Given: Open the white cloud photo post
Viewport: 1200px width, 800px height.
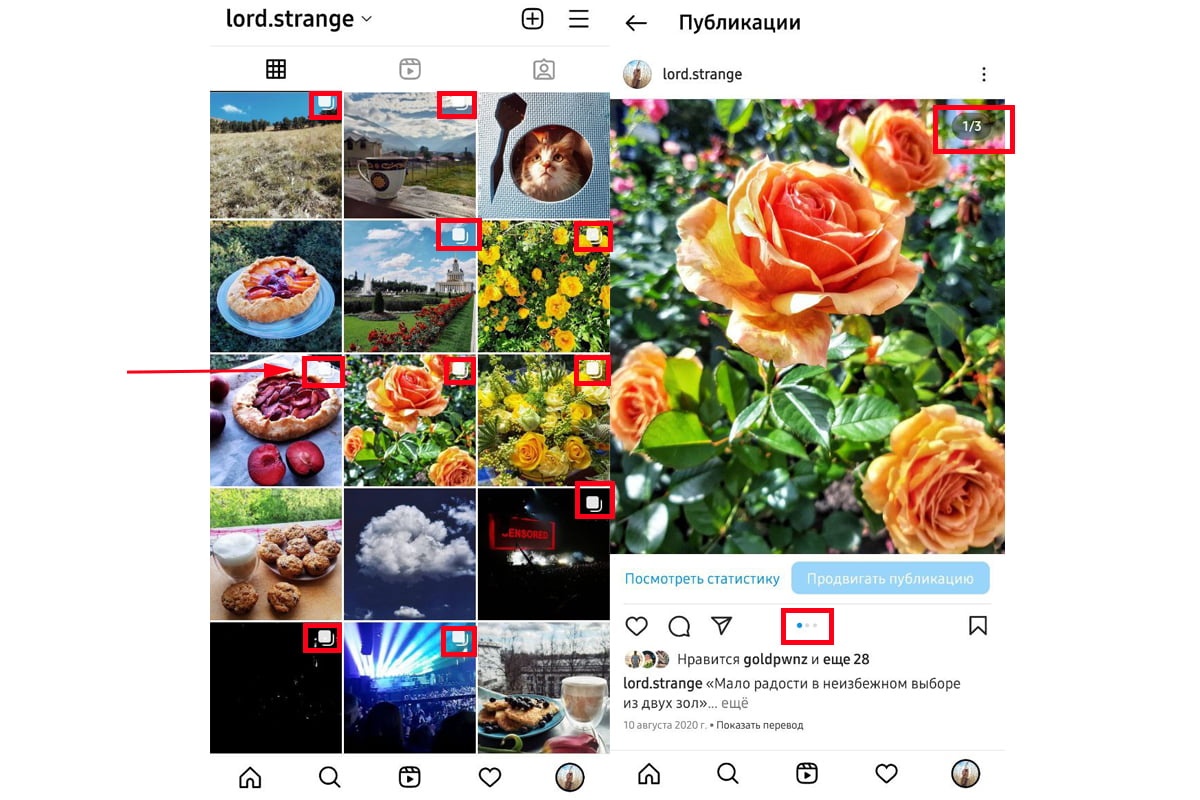Looking at the screenshot, I should pyautogui.click(x=409, y=553).
